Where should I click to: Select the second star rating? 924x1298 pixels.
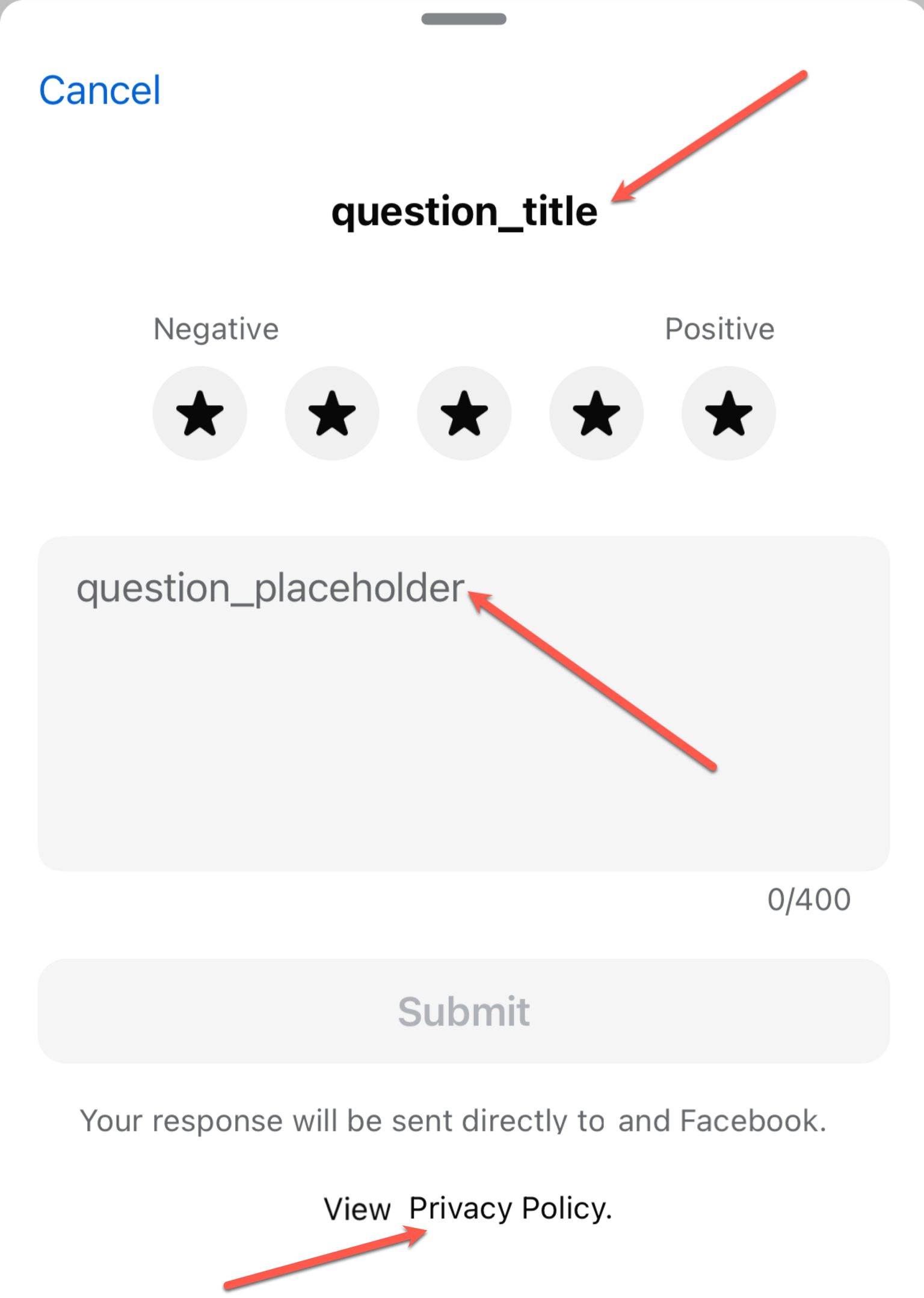tap(332, 413)
